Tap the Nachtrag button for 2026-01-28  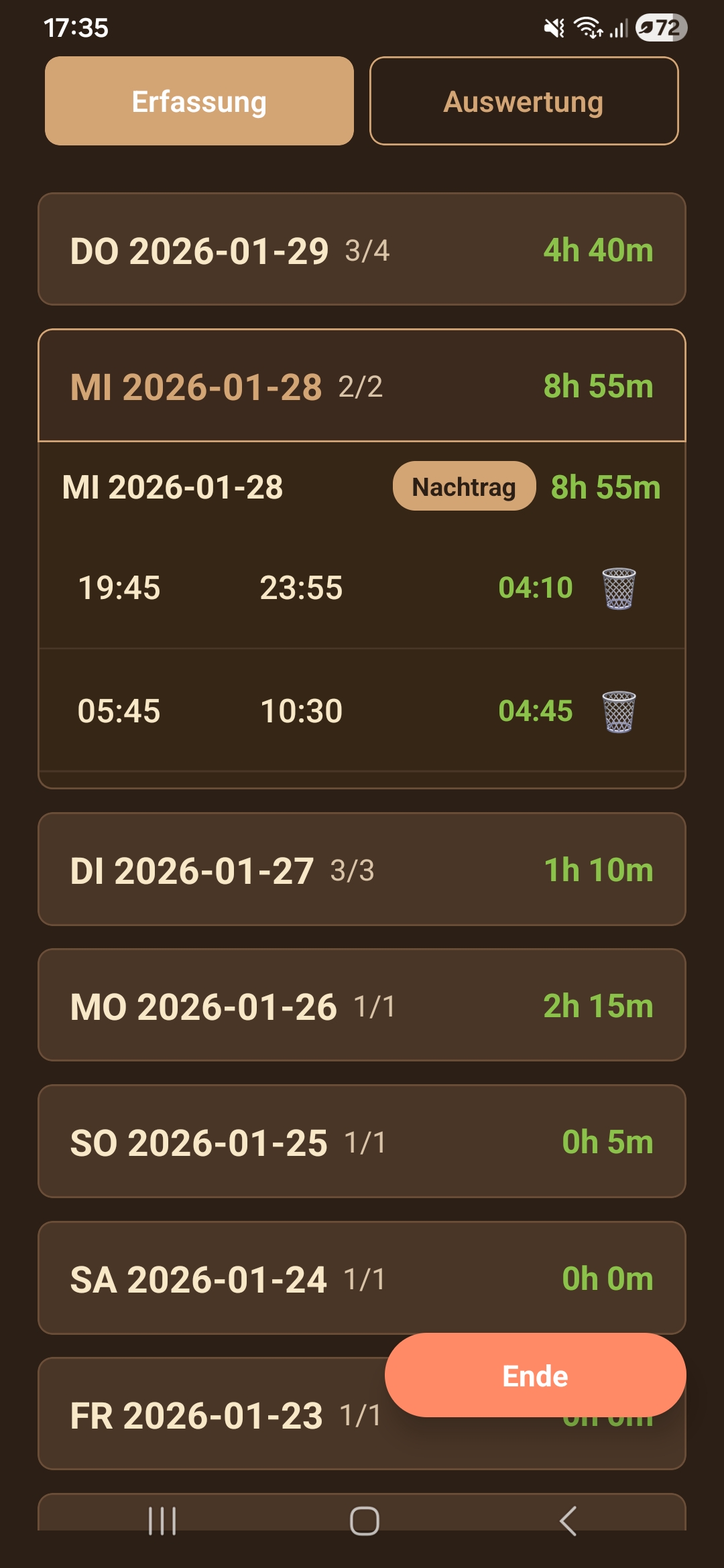(464, 486)
